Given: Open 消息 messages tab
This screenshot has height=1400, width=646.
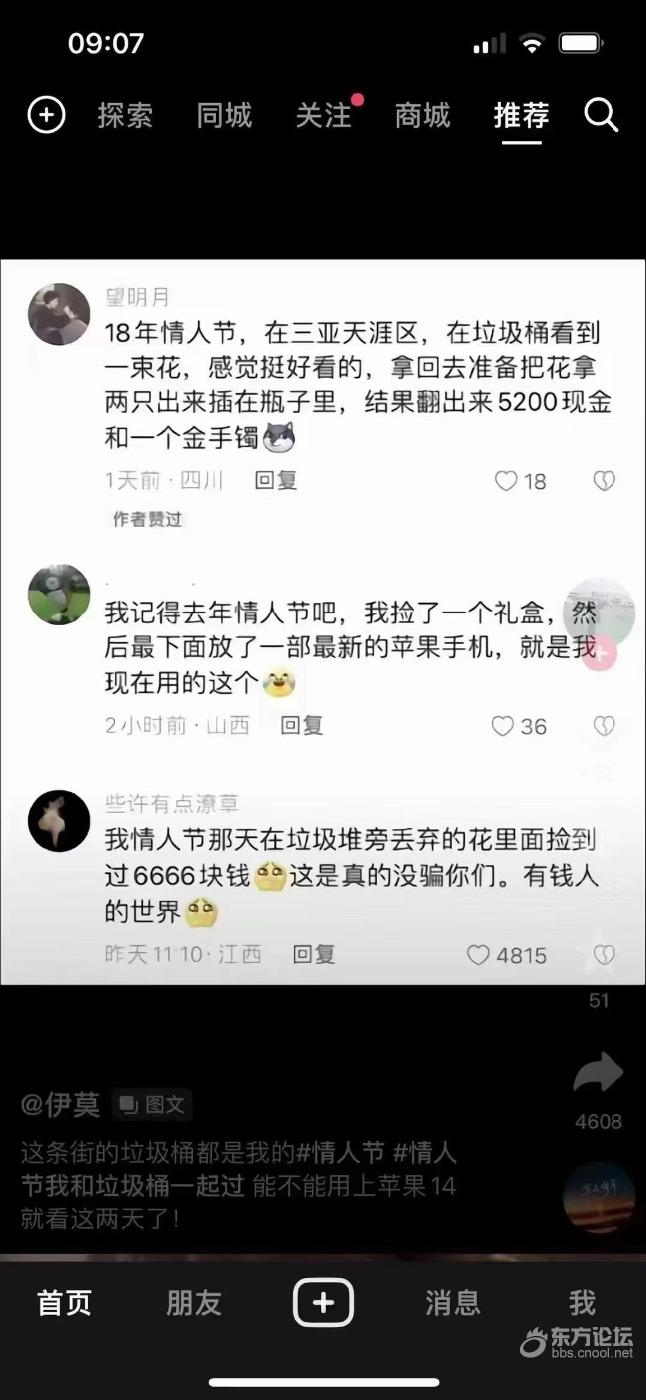Looking at the screenshot, I should pyautogui.click(x=452, y=1302).
